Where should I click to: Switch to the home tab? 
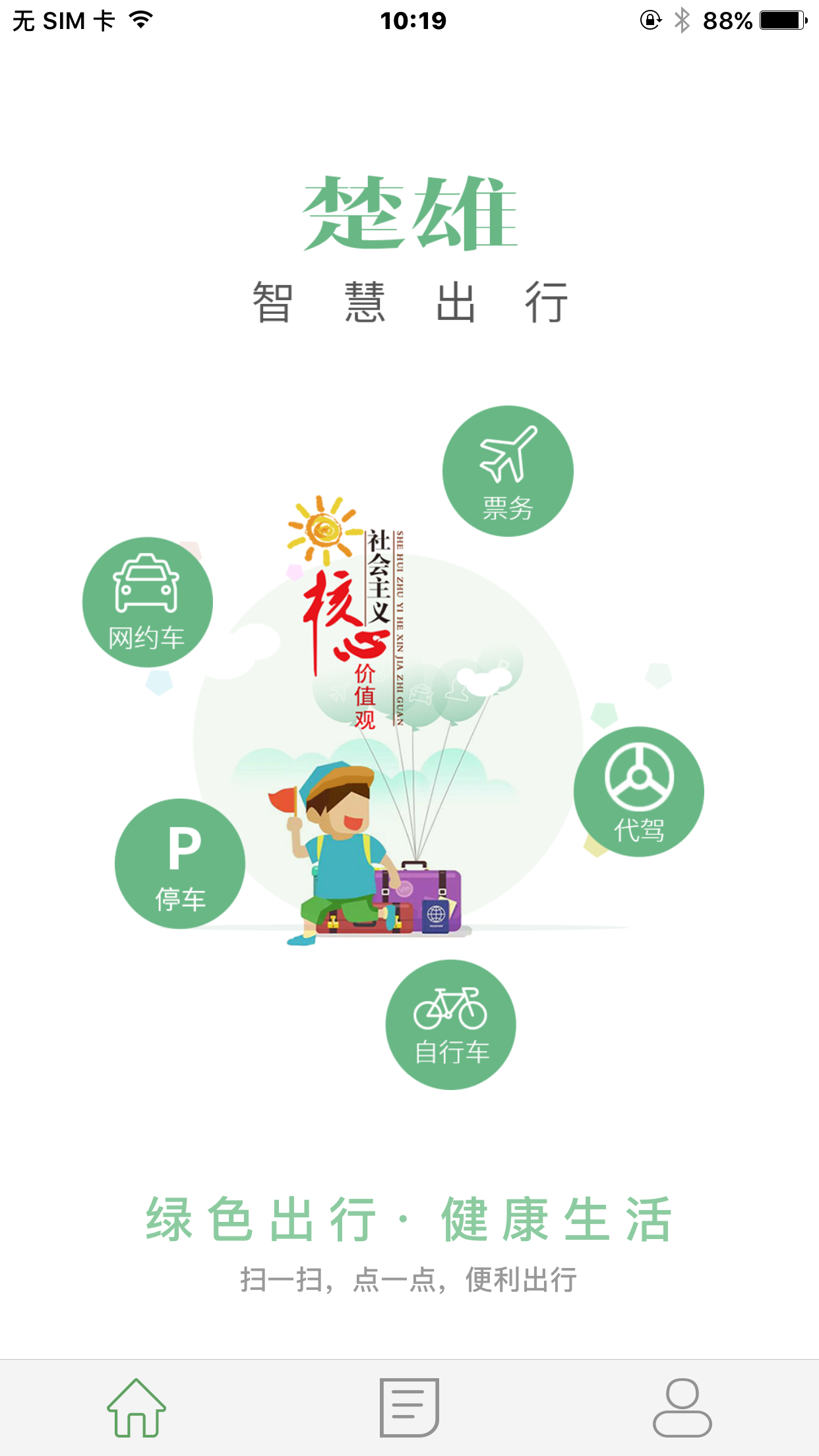pos(136,1408)
